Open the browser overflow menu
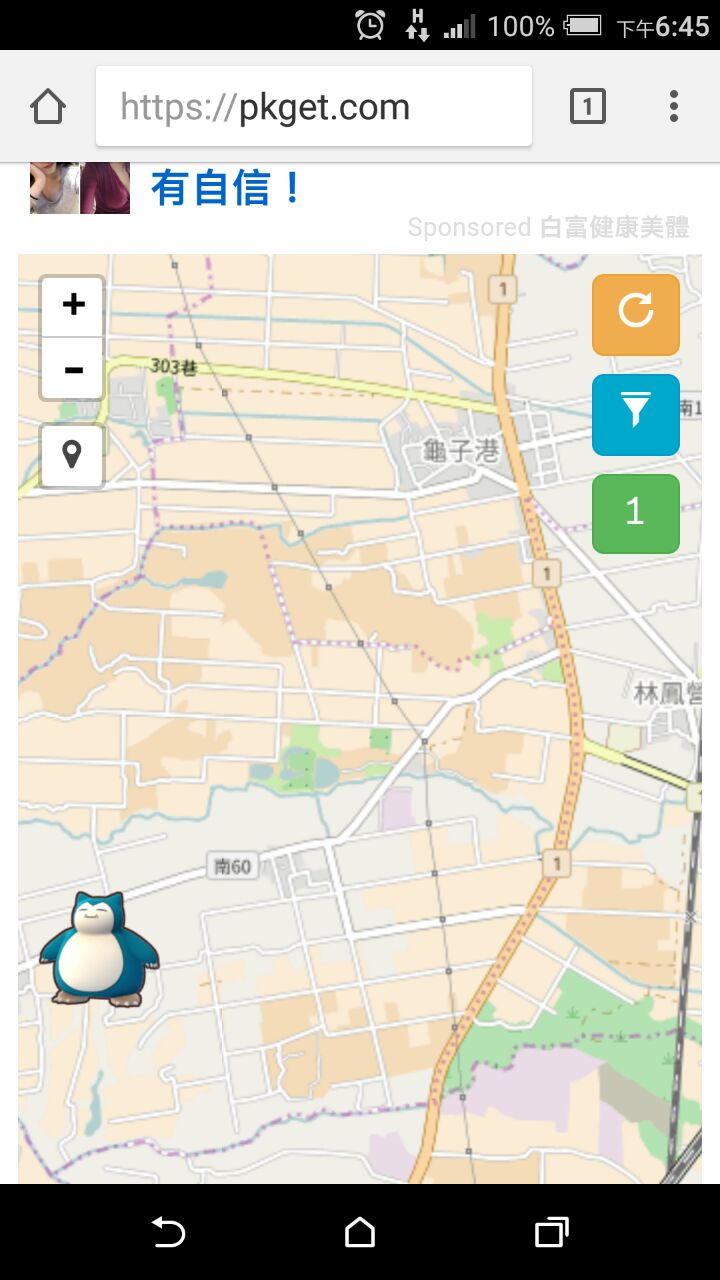Screen dimensions: 720x1280 tap(674, 106)
